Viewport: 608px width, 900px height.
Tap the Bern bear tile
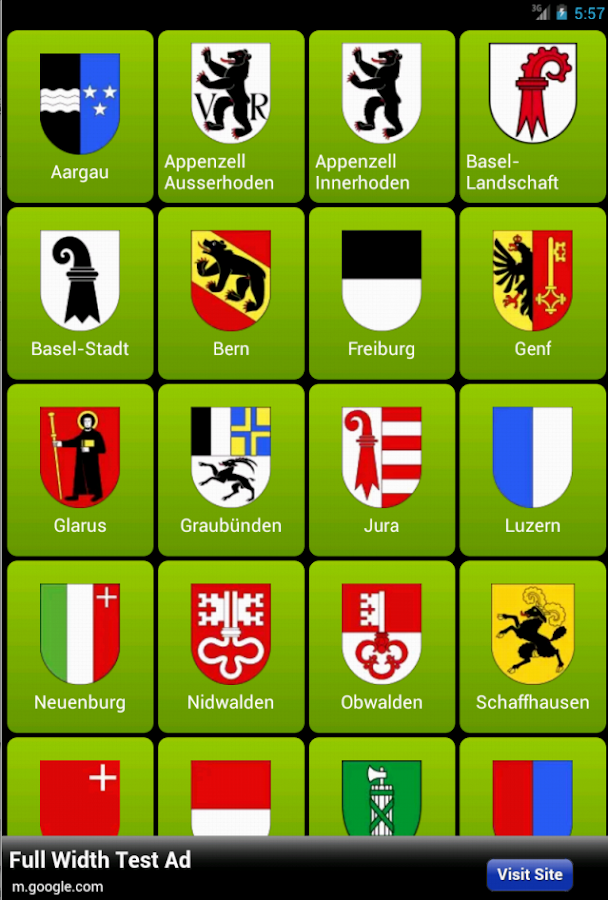pos(231,293)
